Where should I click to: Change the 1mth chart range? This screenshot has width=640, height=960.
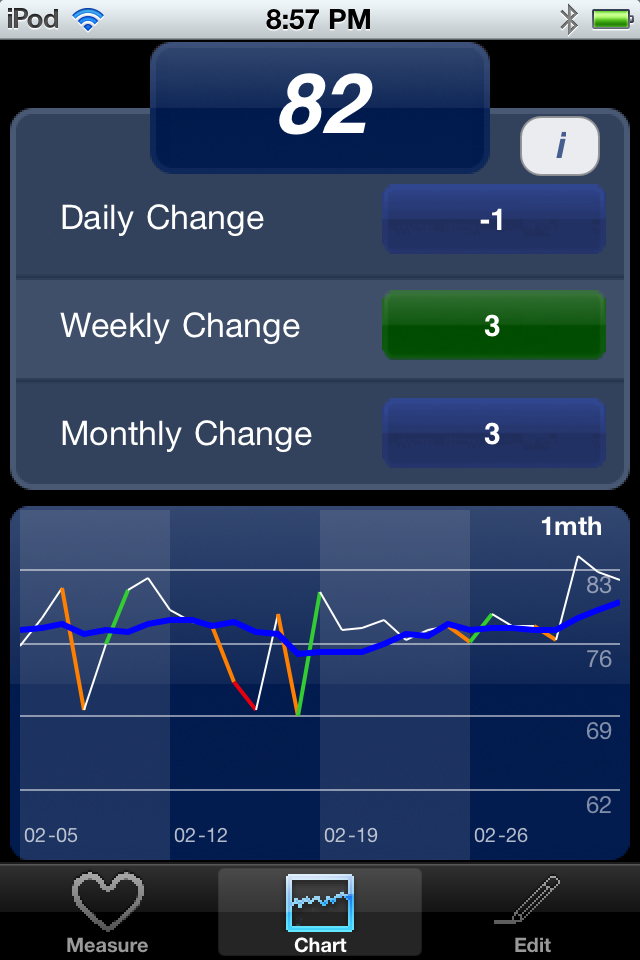click(x=571, y=527)
